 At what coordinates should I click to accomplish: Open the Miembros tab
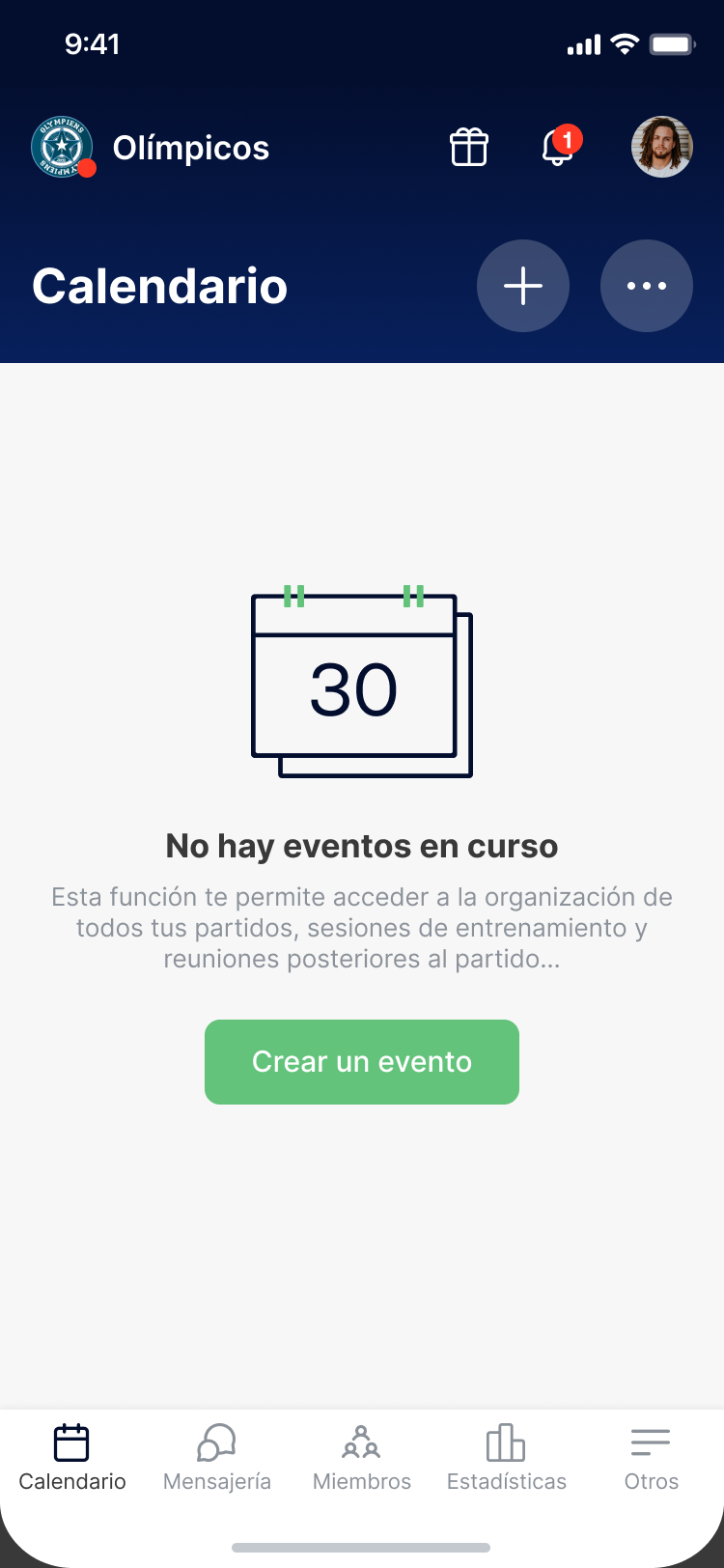pyautogui.click(x=361, y=1458)
